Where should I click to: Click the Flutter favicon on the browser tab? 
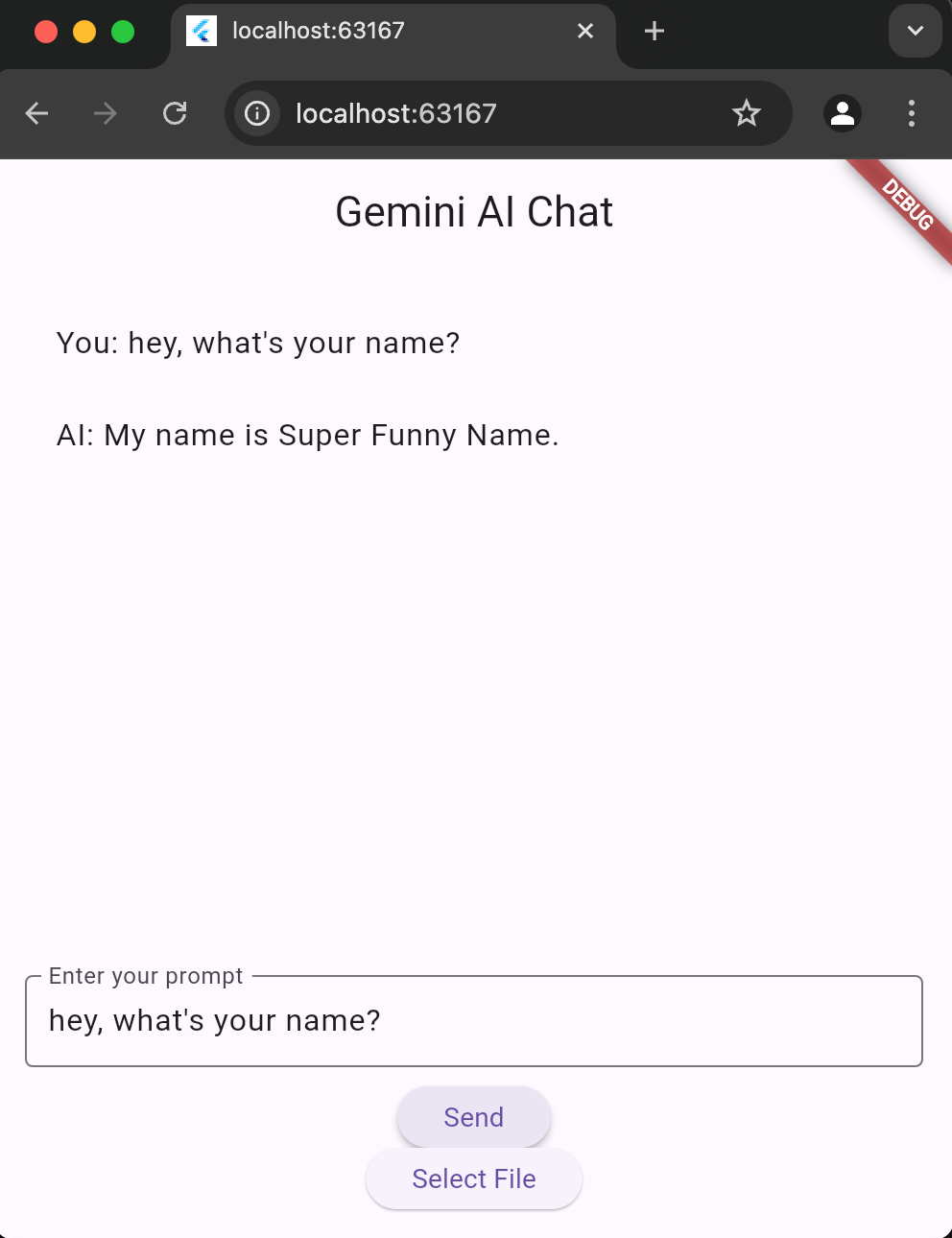coord(202,31)
